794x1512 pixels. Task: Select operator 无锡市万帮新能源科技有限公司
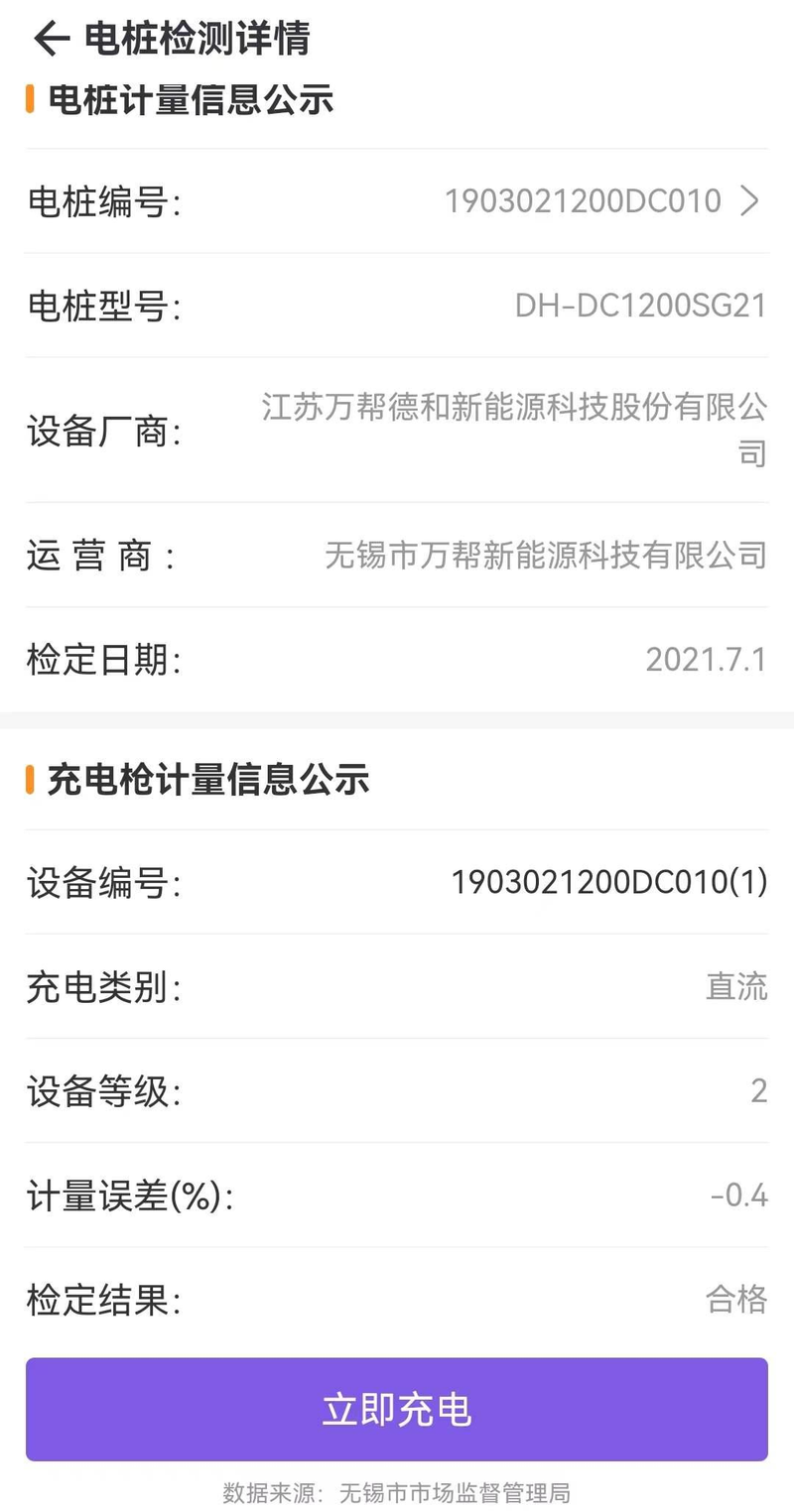pyautogui.click(x=546, y=556)
